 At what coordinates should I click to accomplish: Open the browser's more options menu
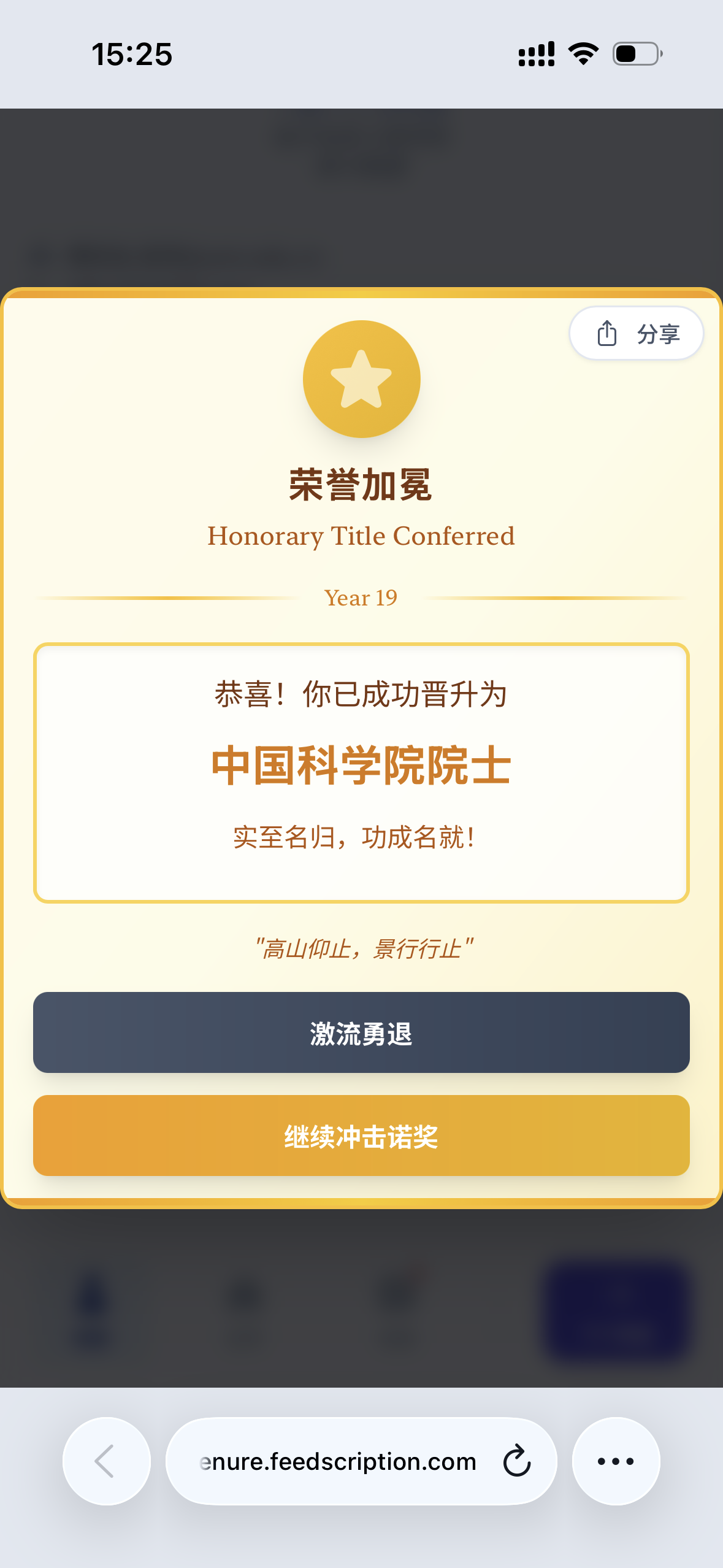point(616,1461)
